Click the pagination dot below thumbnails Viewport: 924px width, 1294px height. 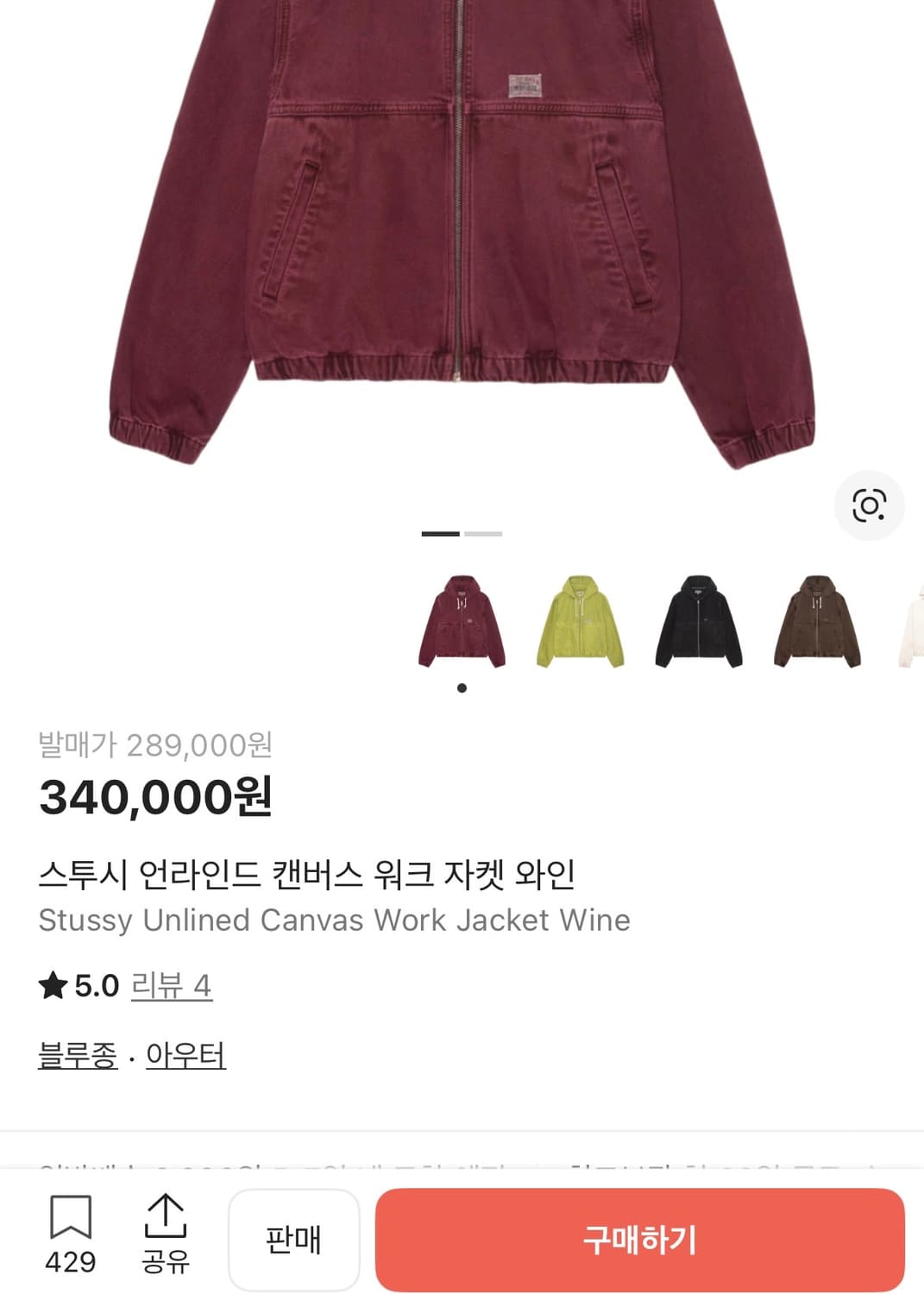click(462, 686)
